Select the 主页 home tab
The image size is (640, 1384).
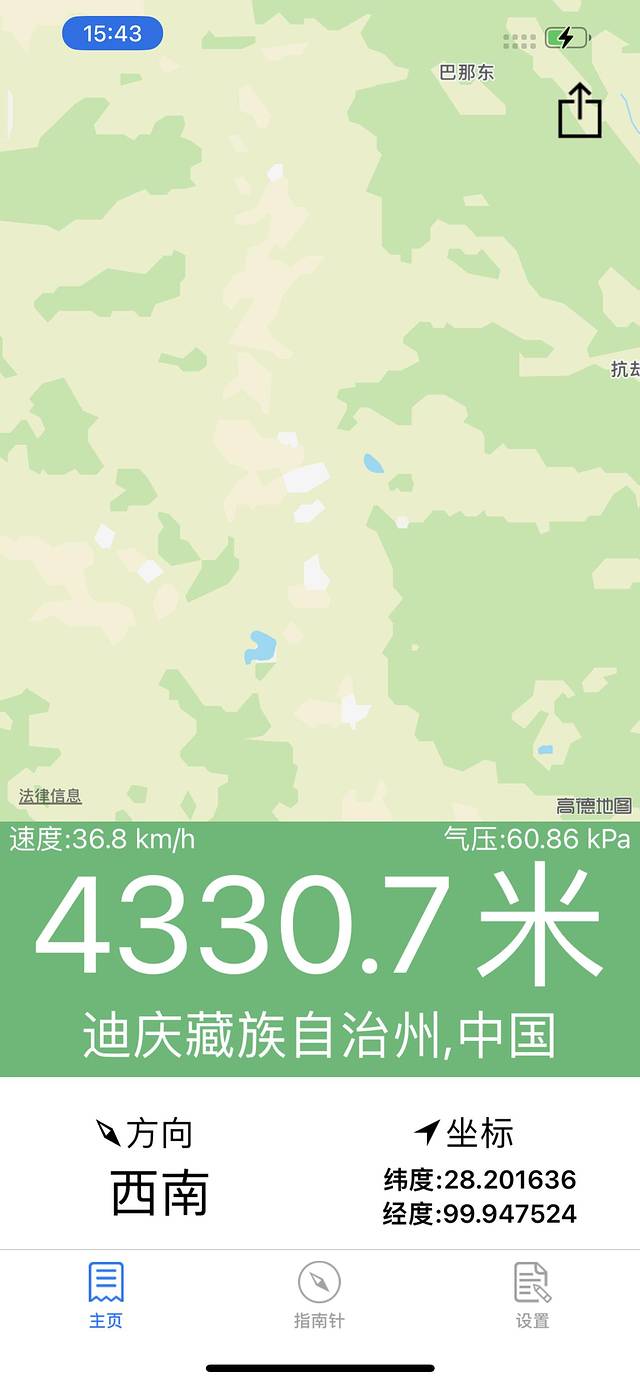(x=106, y=1295)
